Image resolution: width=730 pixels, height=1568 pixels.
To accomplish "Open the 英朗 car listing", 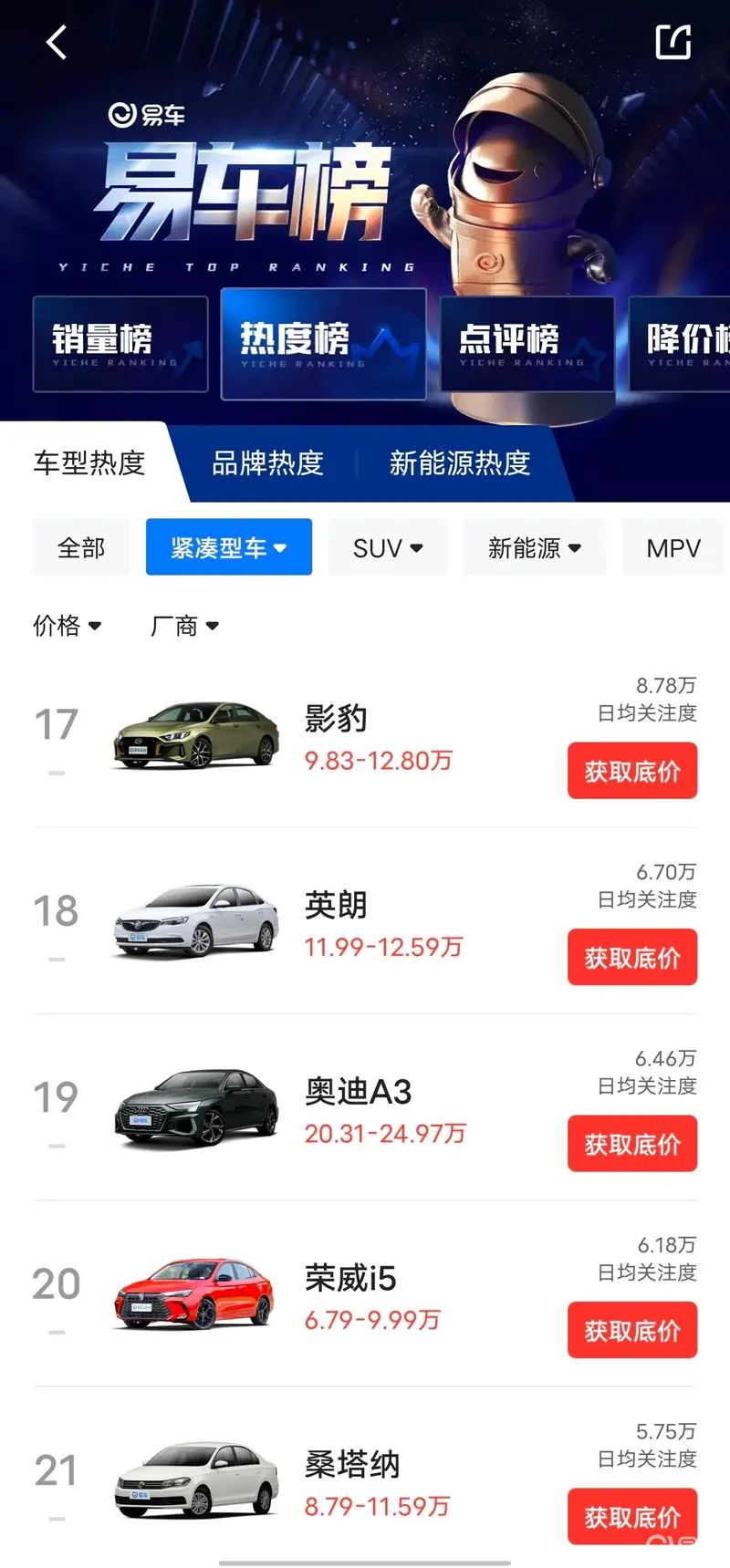I will [336, 906].
